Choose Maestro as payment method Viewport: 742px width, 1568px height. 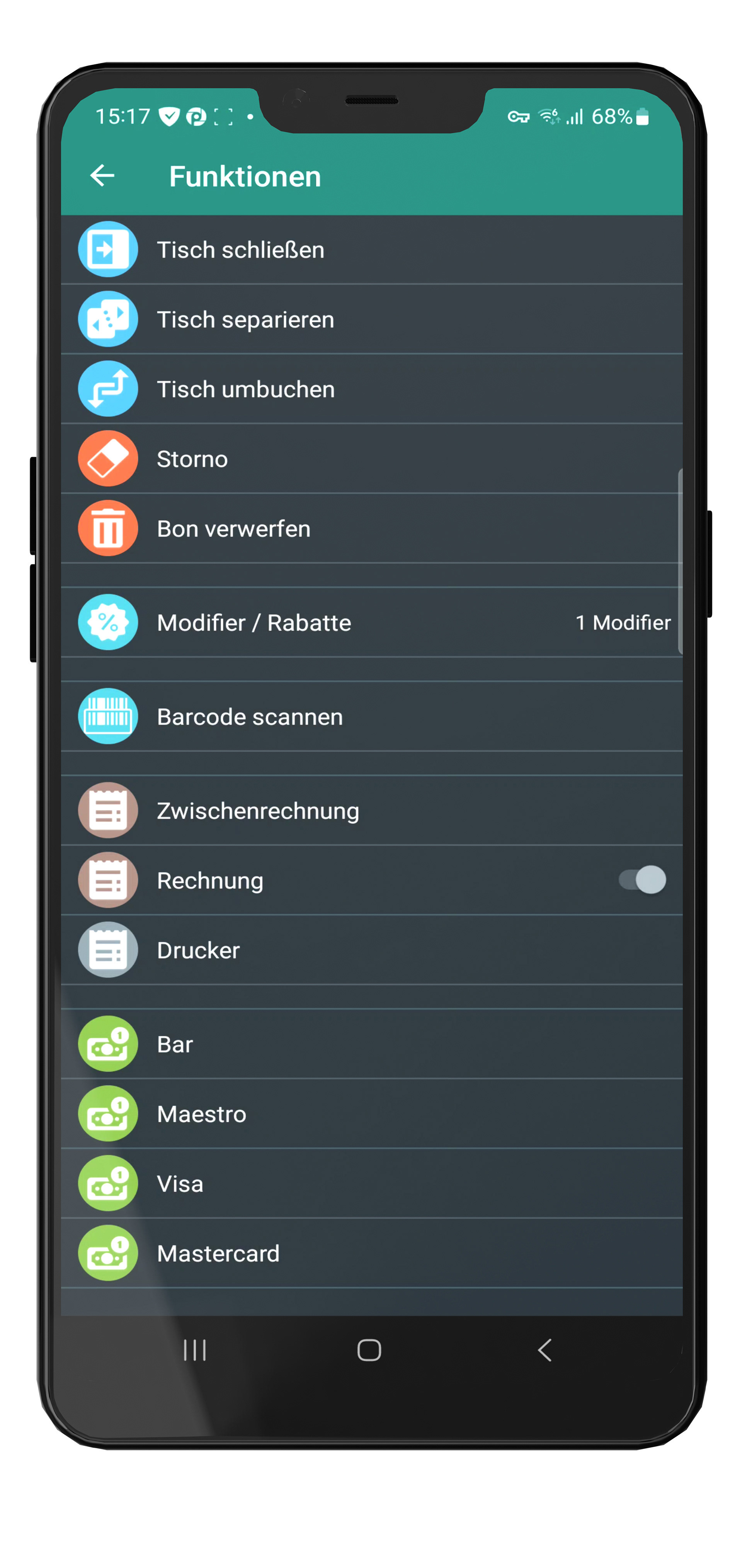tap(372, 1113)
